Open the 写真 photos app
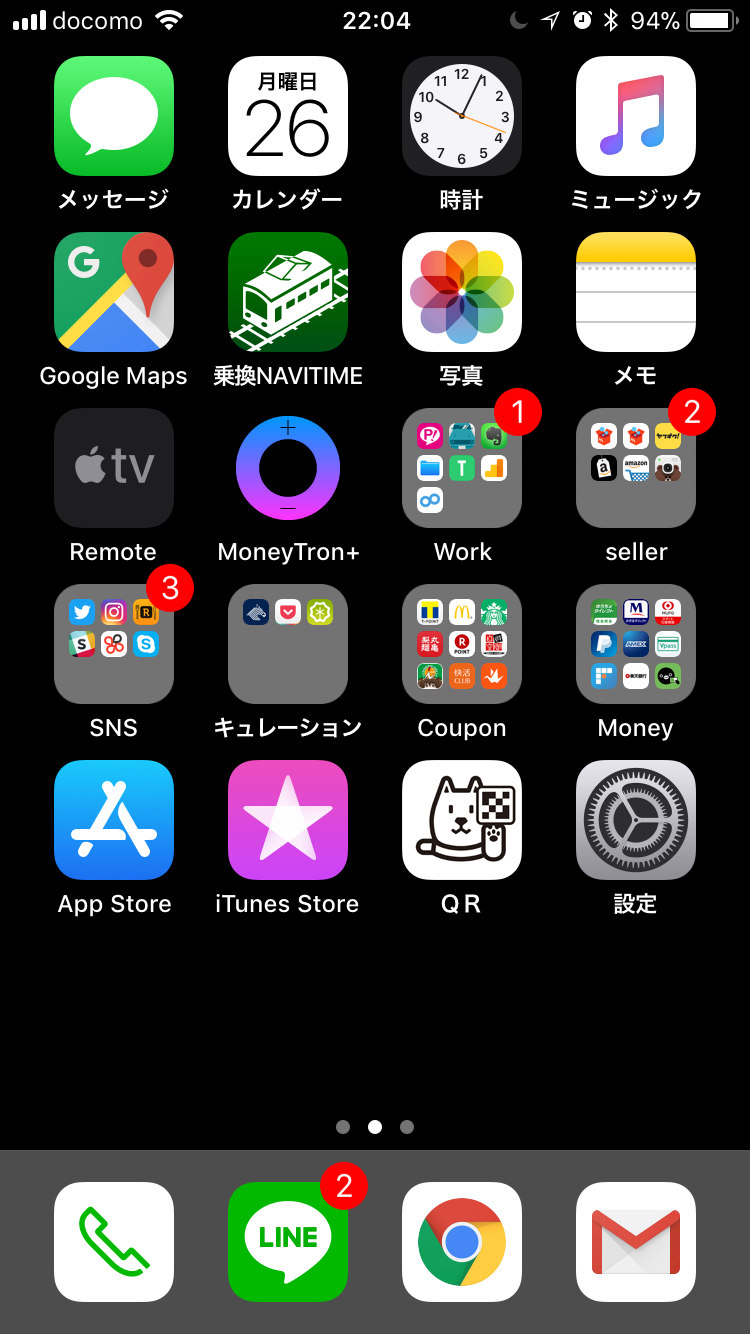The image size is (750, 1334). (x=462, y=292)
